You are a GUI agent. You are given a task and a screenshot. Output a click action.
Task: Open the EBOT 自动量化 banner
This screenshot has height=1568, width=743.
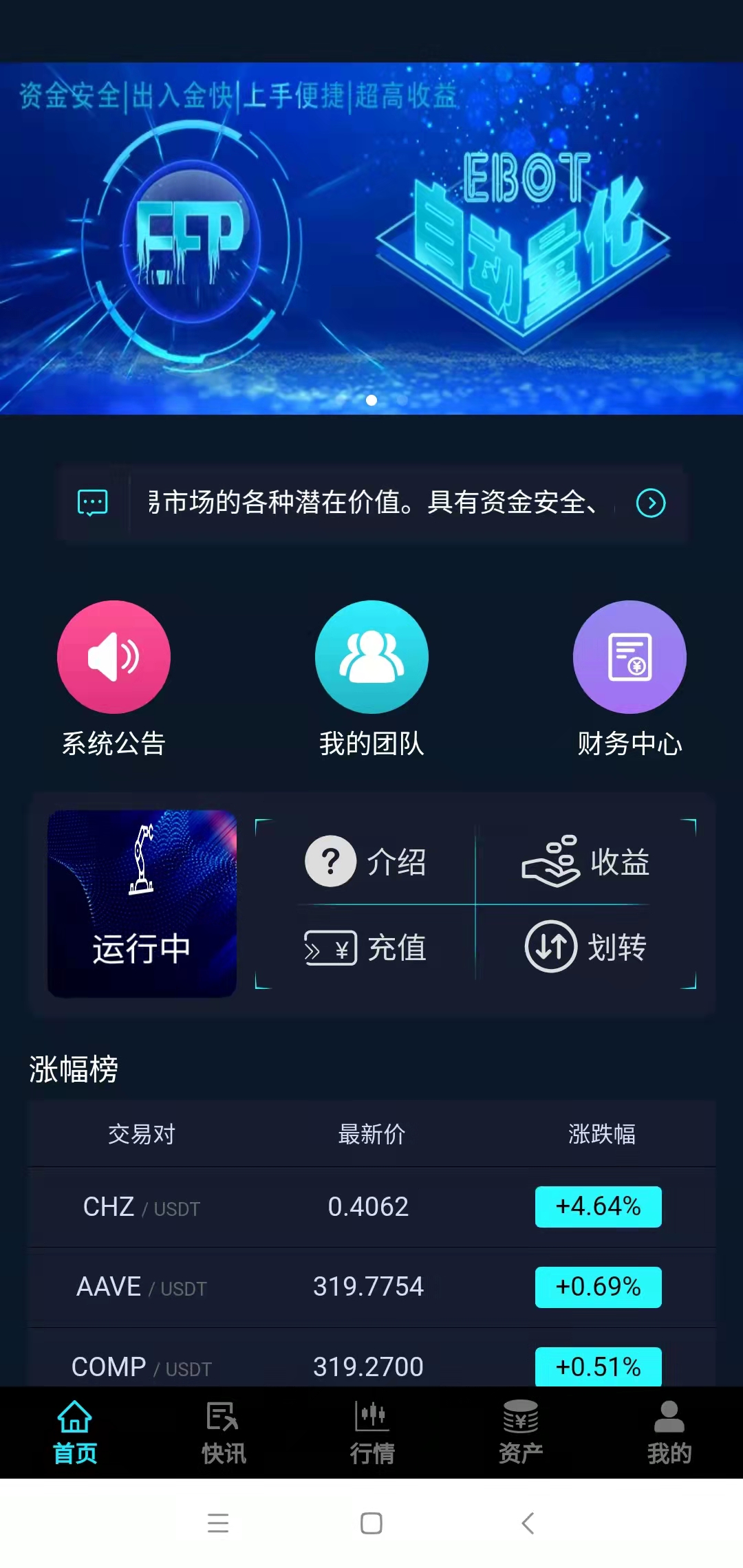(371, 238)
